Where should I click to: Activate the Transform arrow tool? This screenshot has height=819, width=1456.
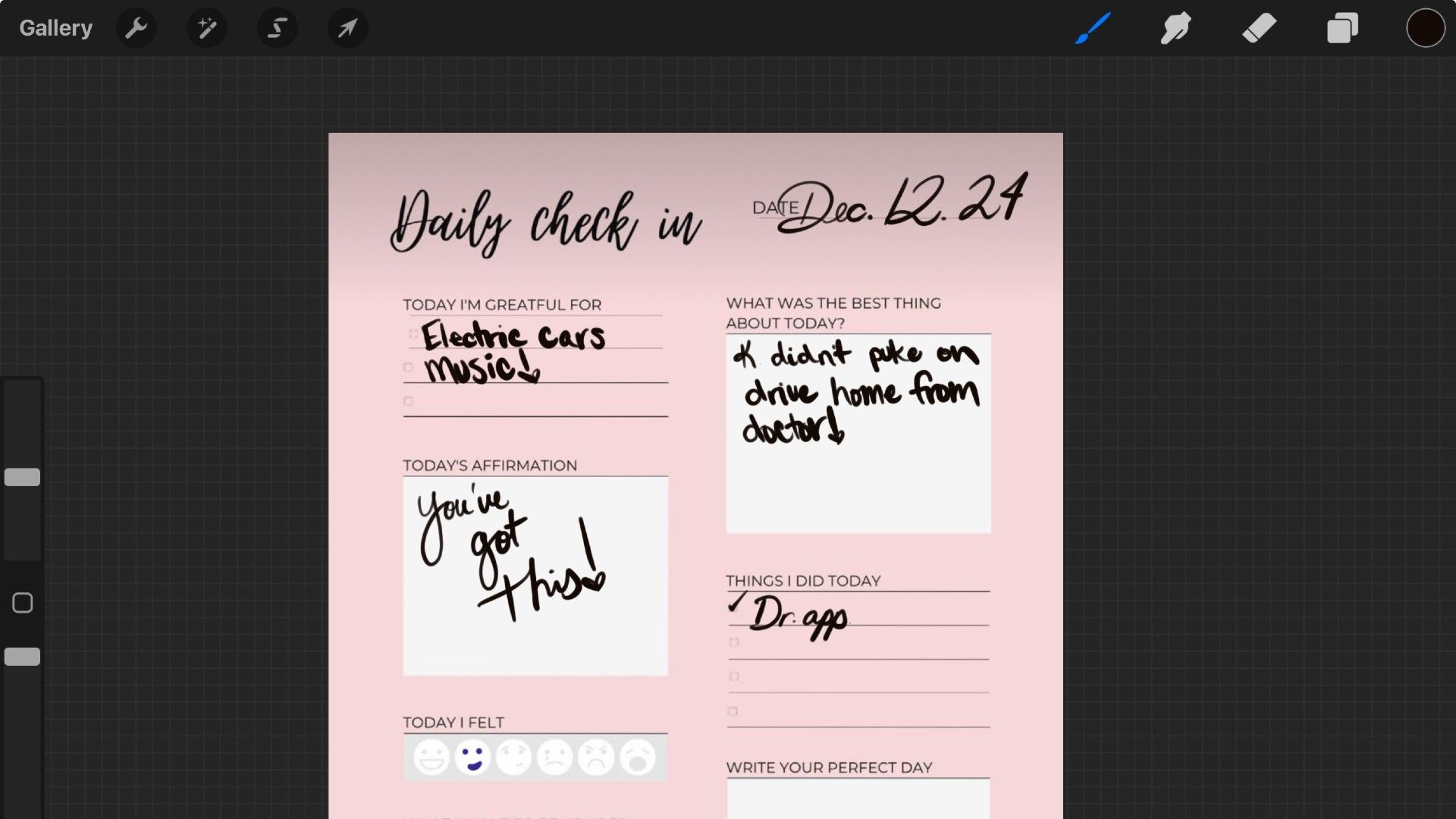click(x=347, y=28)
